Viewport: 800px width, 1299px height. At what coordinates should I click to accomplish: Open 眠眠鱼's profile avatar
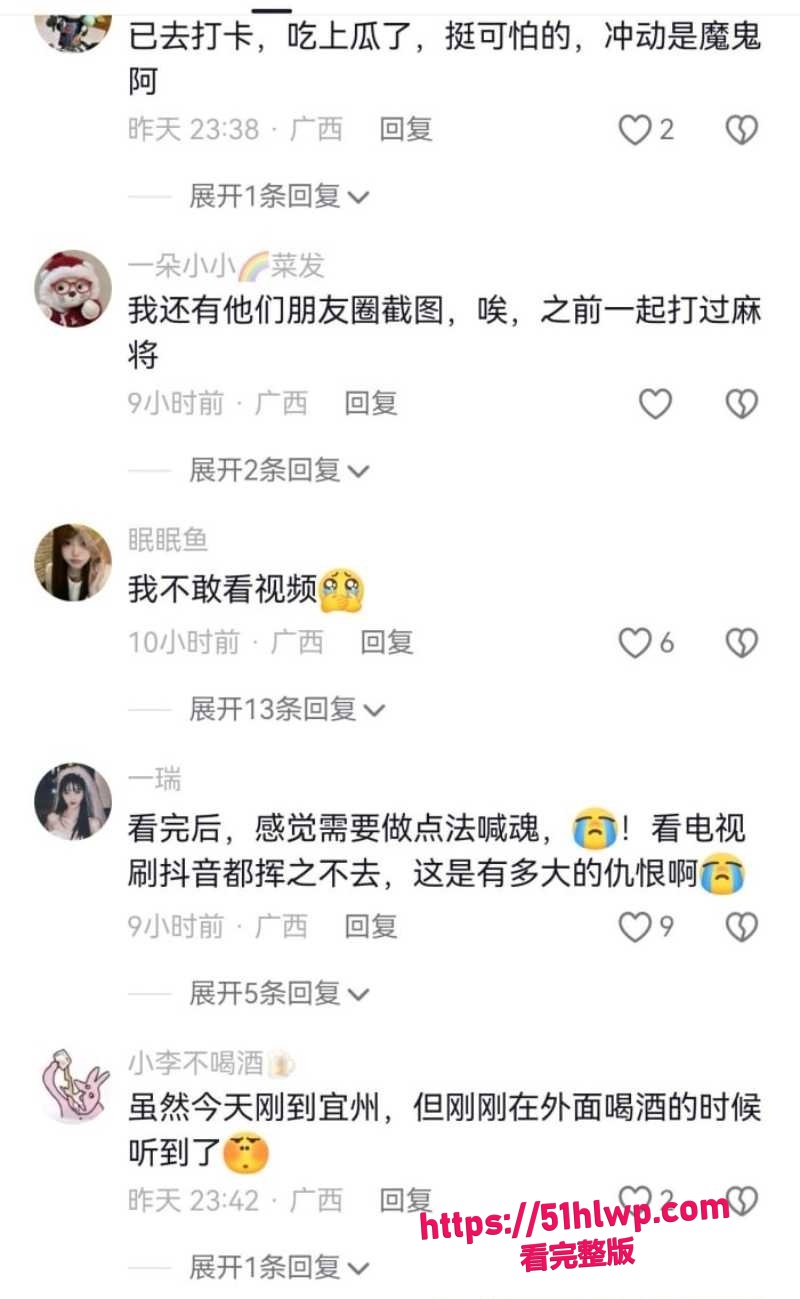click(x=73, y=562)
